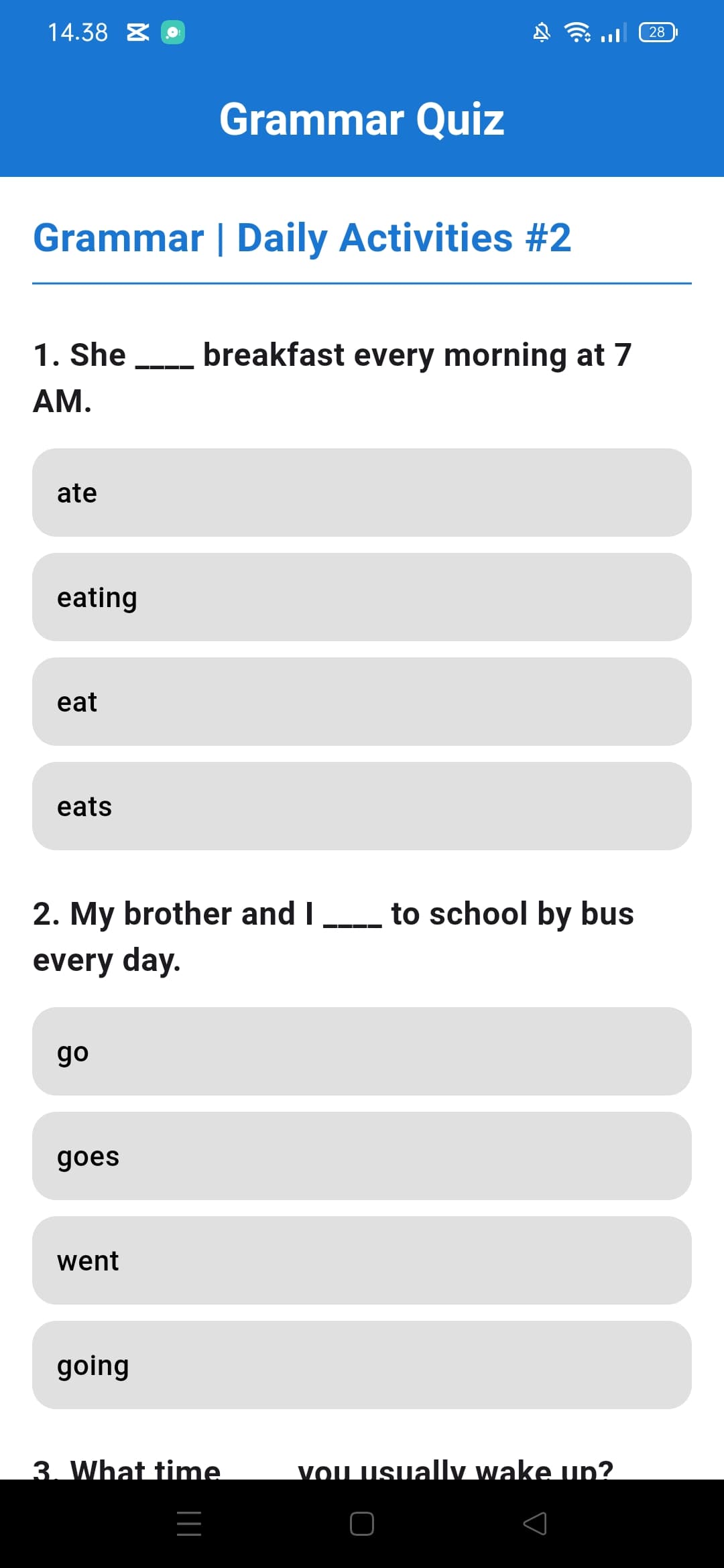Select 'eats' for question 1
724x1568 pixels.
pos(362,806)
